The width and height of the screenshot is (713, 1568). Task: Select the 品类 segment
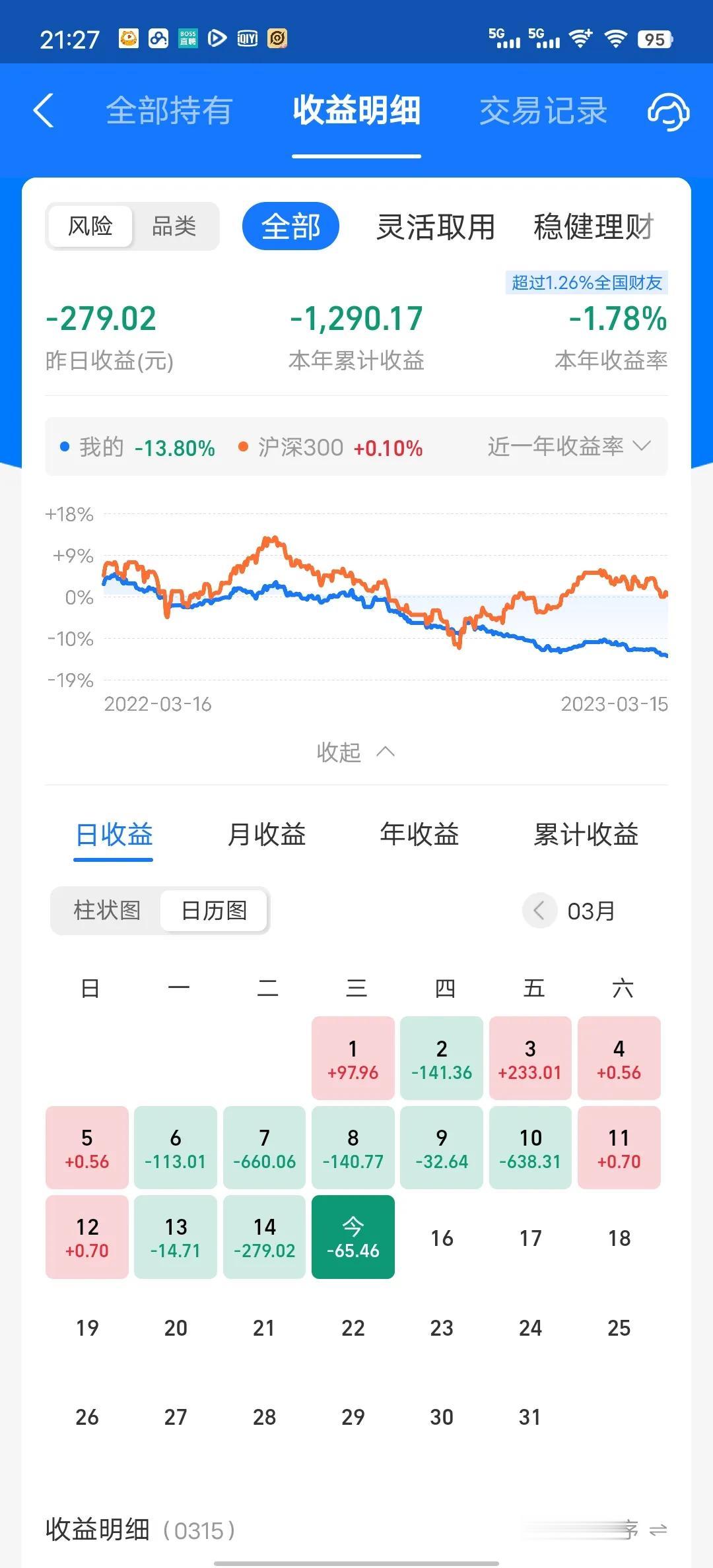(x=174, y=226)
